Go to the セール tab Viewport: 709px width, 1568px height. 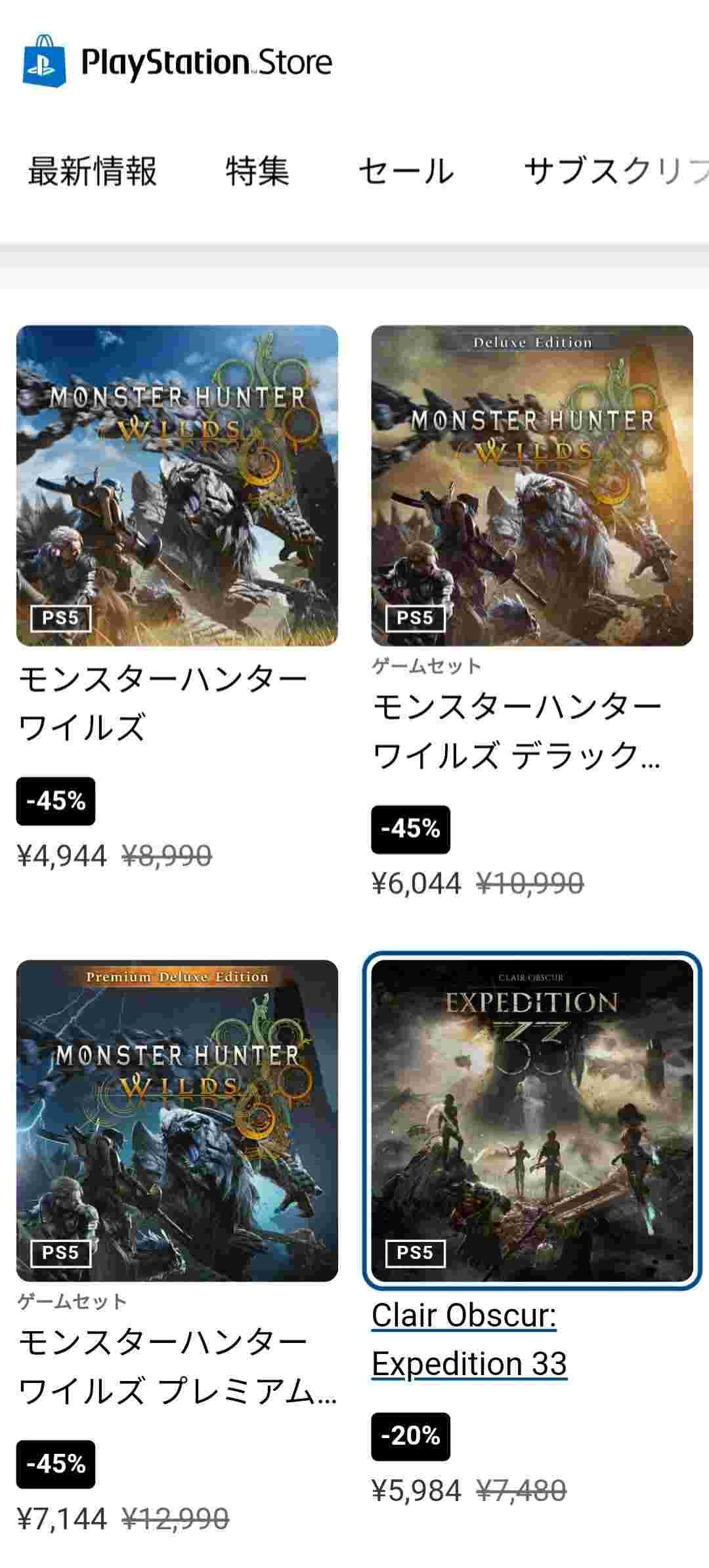(x=406, y=171)
